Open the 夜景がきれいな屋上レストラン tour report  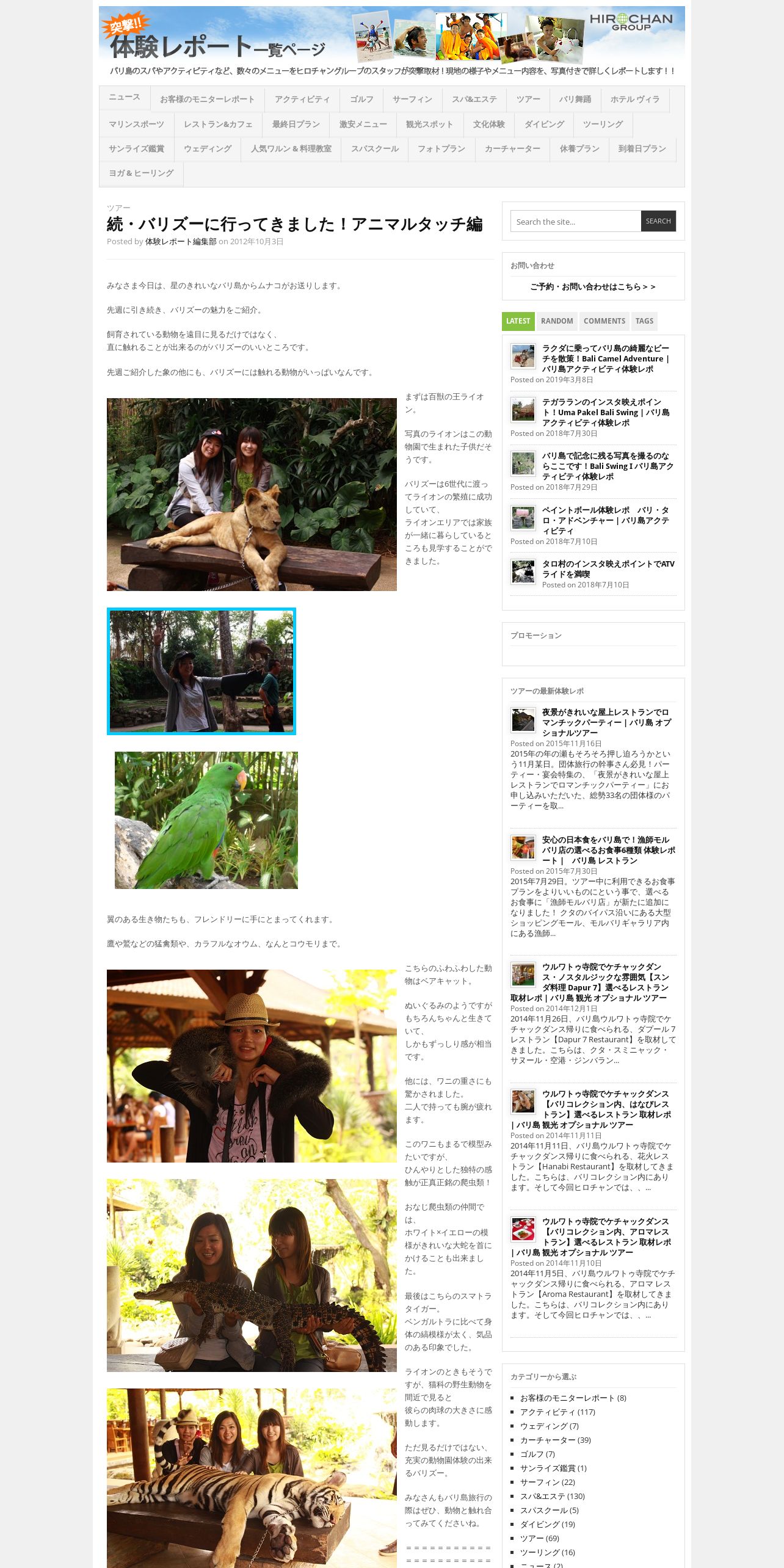click(606, 722)
